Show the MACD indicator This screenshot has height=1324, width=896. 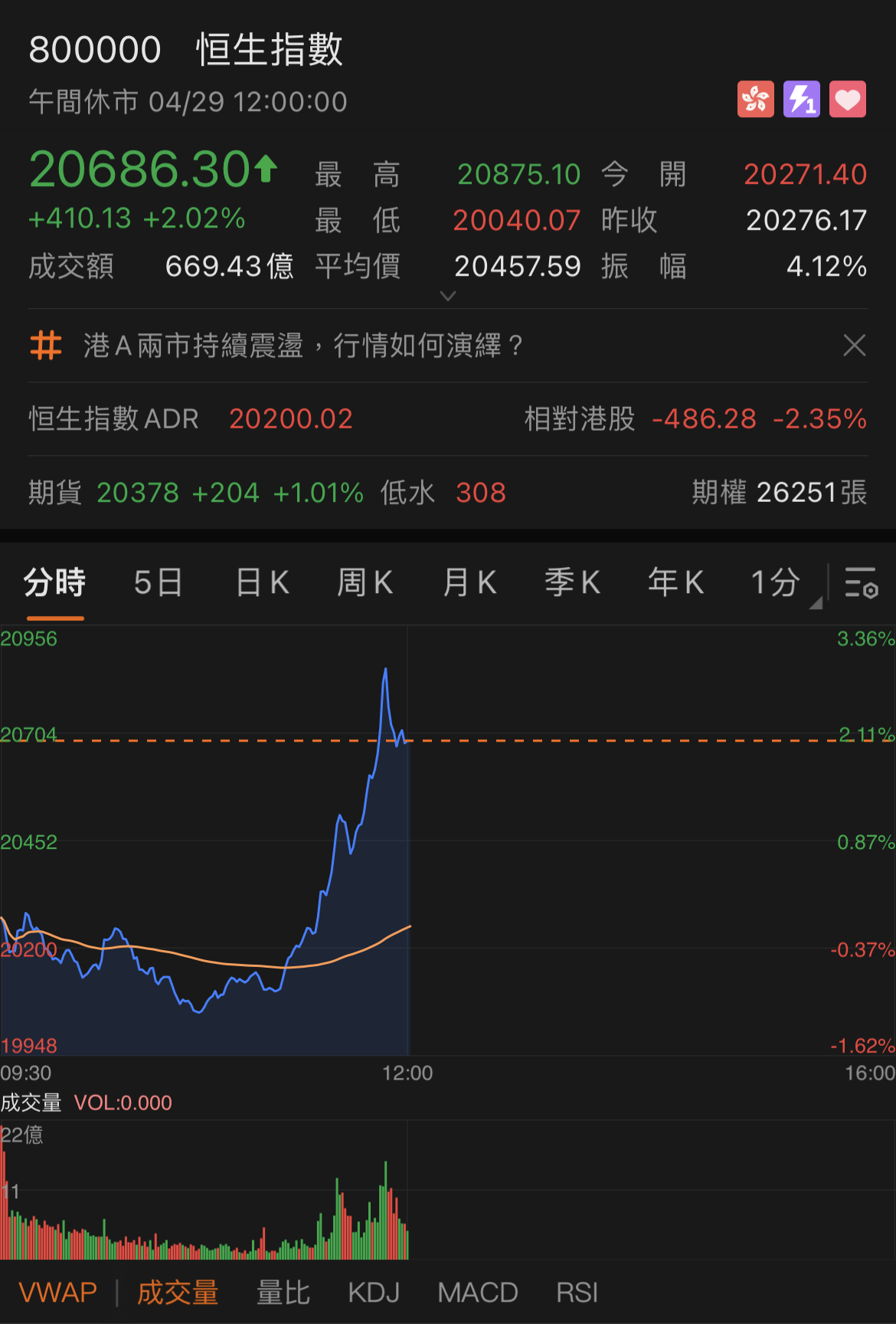click(477, 1293)
